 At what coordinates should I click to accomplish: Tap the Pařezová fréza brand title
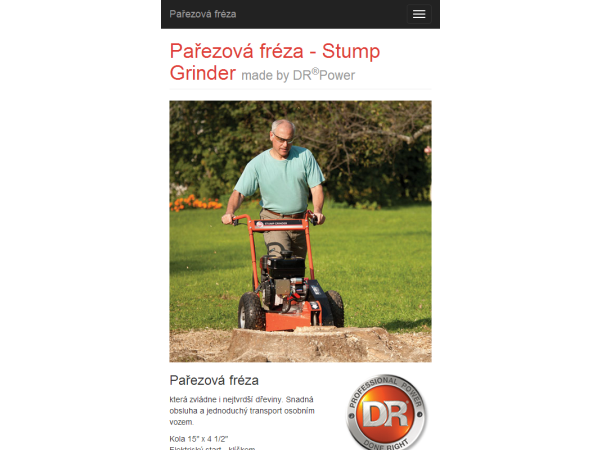click(x=203, y=14)
